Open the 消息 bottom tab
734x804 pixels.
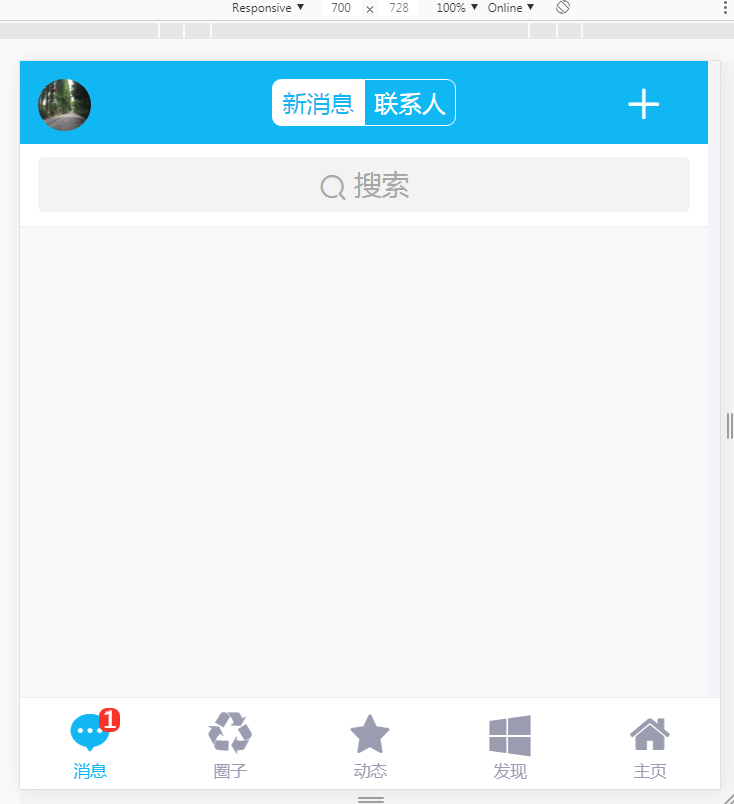[90, 745]
